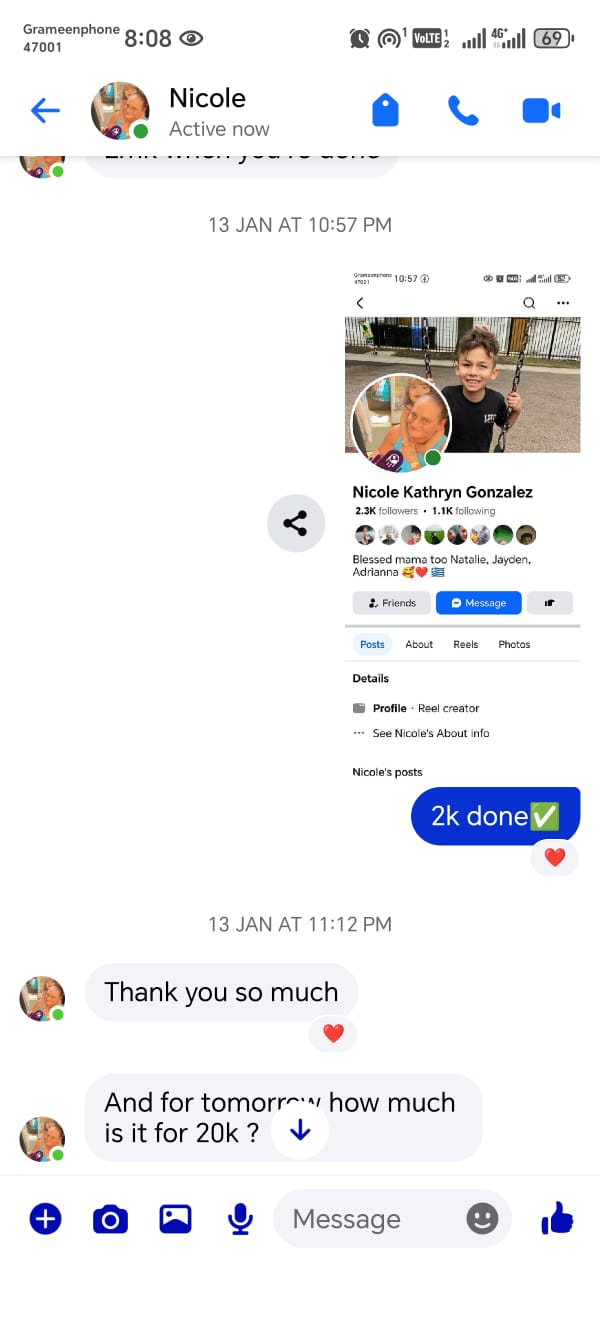Jump to the latest messages arrow
The height and width of the screenshot is (1326, 600).
[300, 1130]
